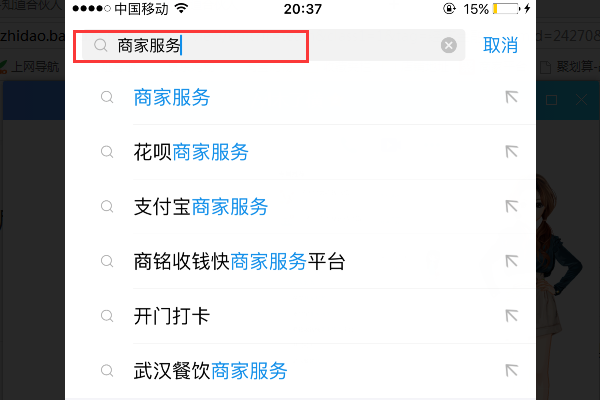Fill the search box using the arrow beside 花呗商家服务

click(511, 152)
